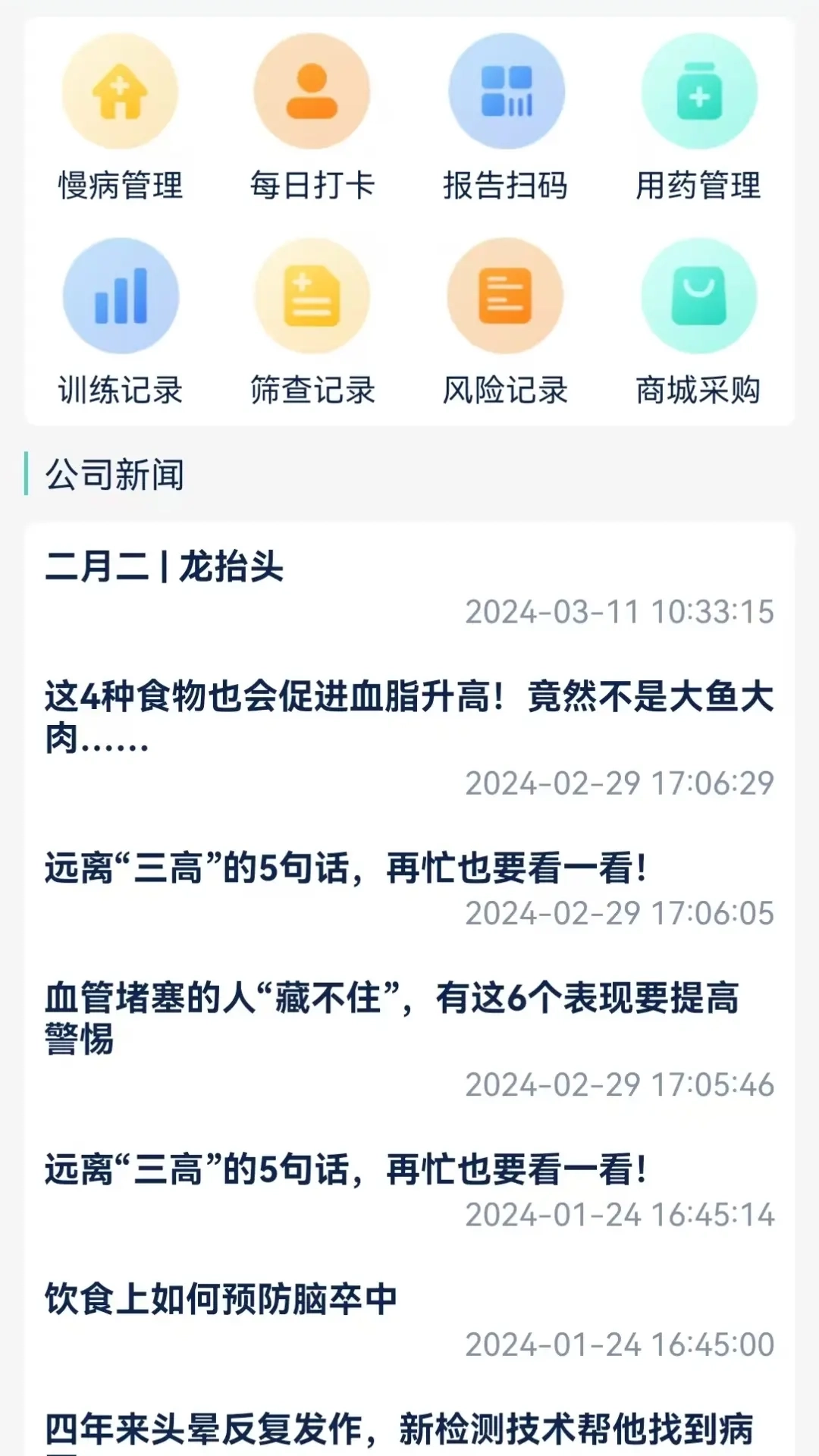Tap the 公司新闻 section header
819x1456 pixels.
pos(114,474)
